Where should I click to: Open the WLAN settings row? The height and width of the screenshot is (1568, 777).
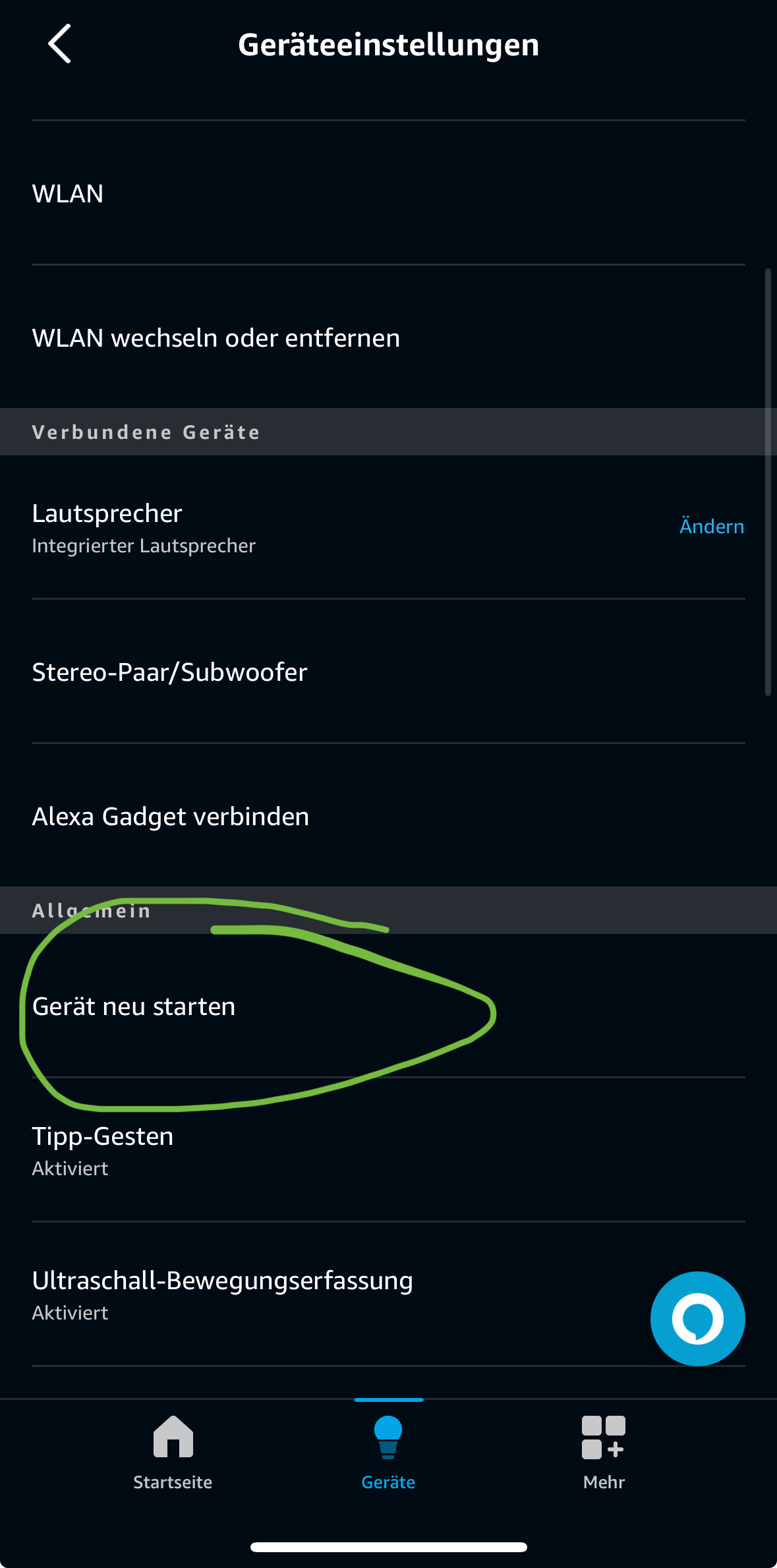tap(388, 193)
